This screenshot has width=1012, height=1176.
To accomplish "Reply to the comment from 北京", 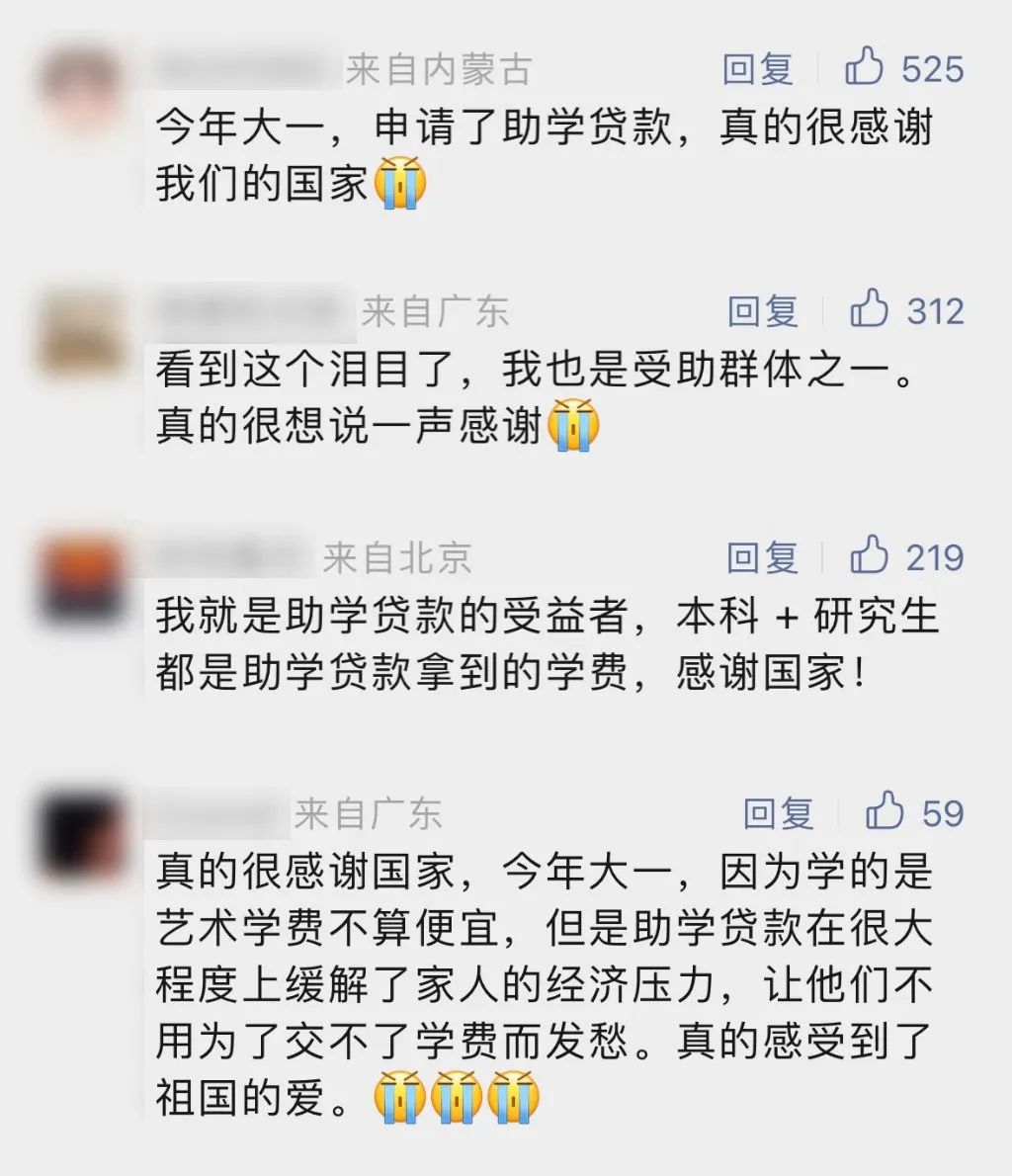I will pos(762,557).
